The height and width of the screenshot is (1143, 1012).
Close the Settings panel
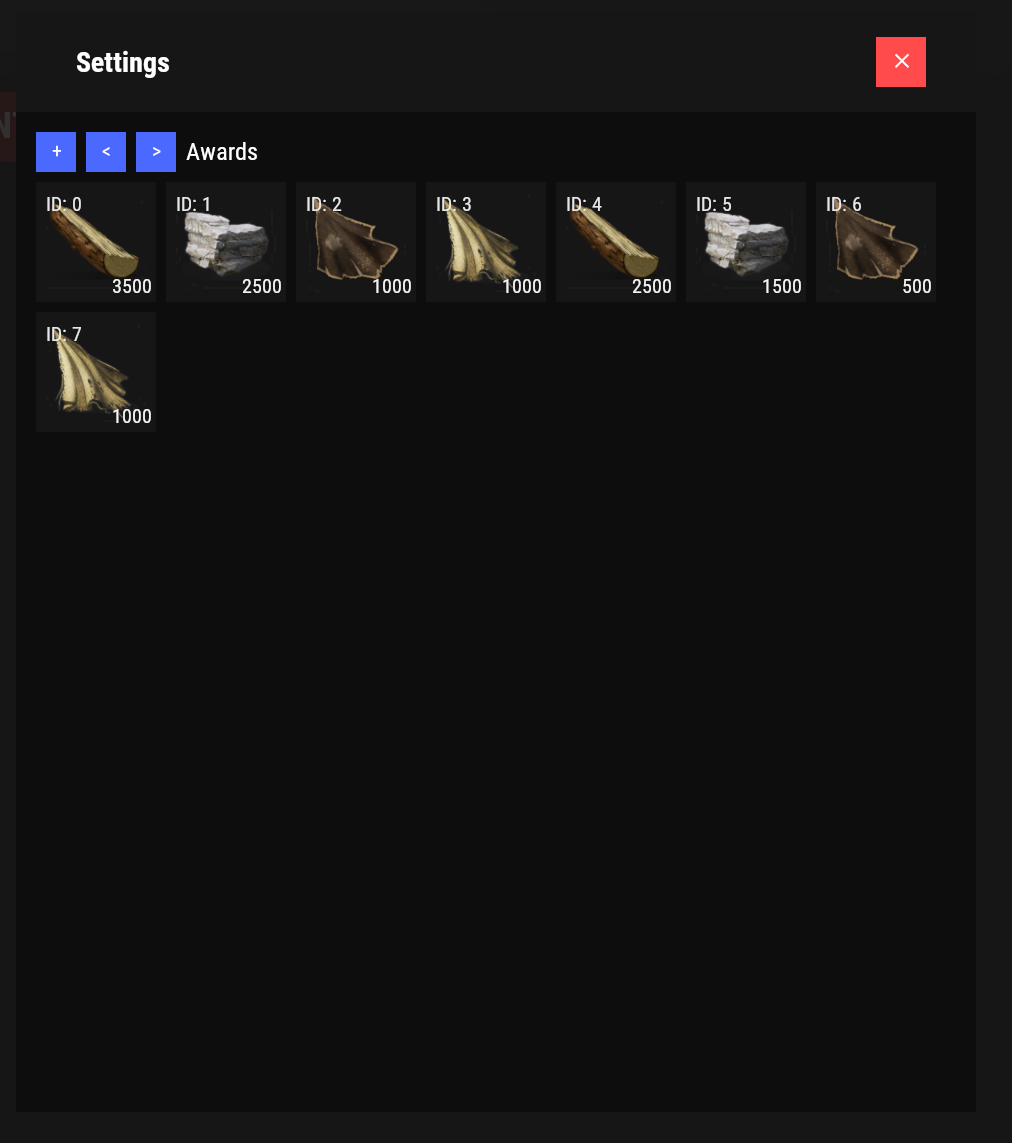[900, 62]
